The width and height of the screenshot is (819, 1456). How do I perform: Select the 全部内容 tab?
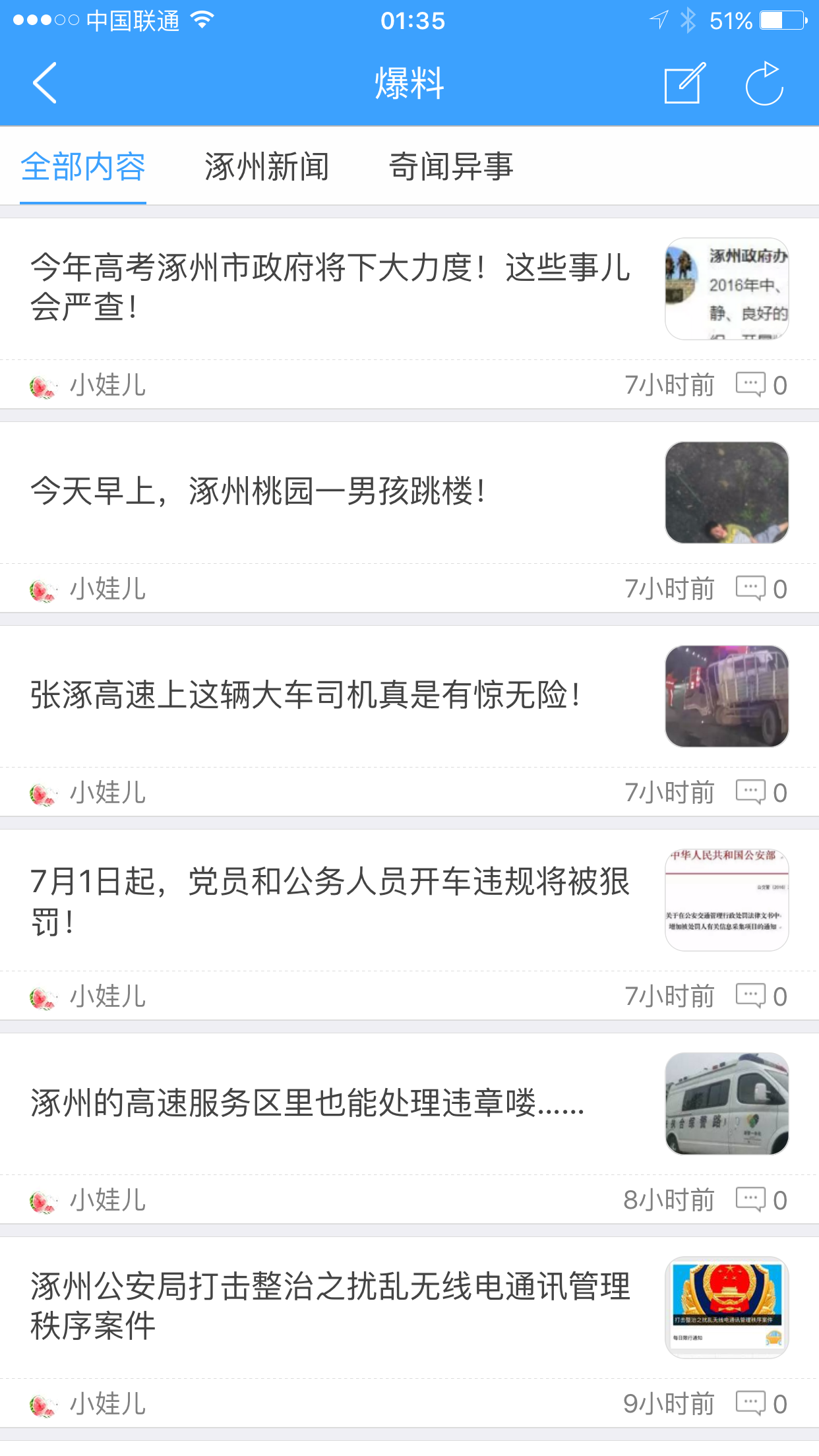point(83,166)
